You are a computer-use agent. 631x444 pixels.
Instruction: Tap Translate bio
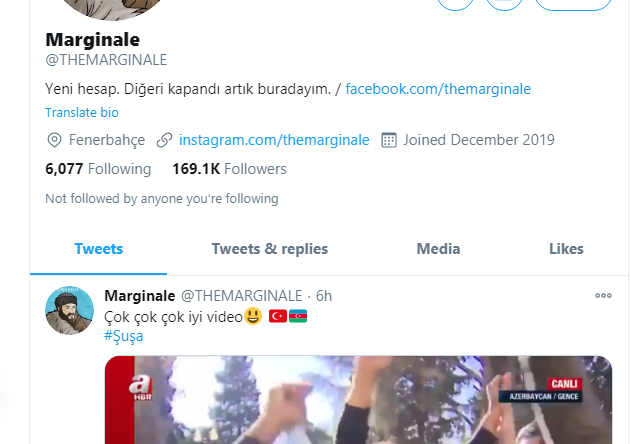pyautogui.click(x=82, y=113)
